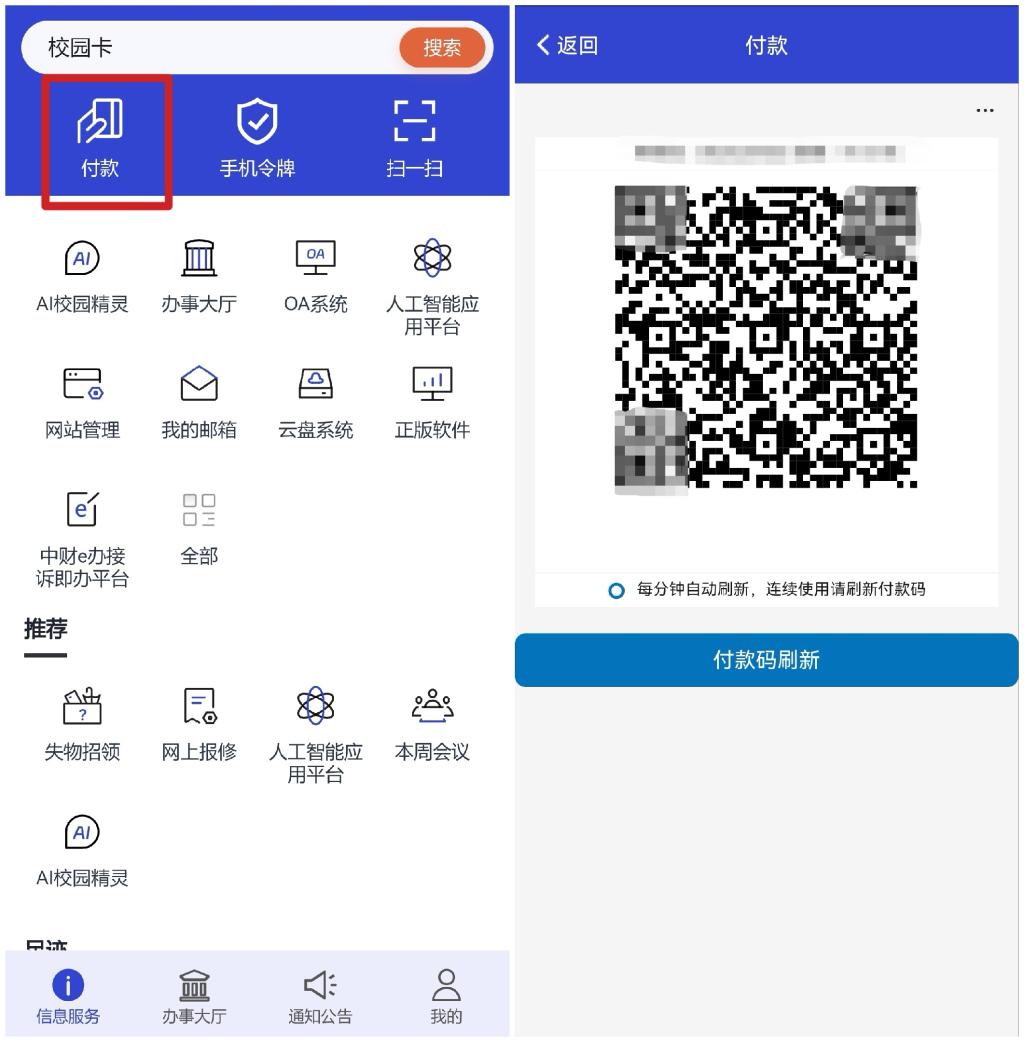Tap the 付款码刷新 button

[766, 660]
